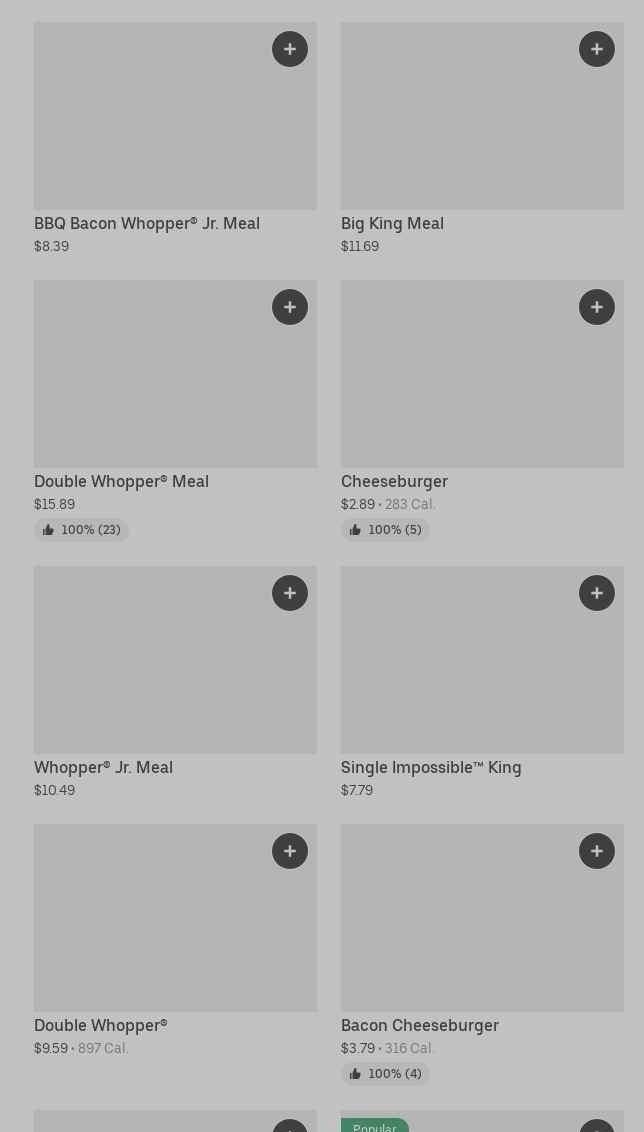Add Single Impossible King to order
This screenshot has height=1132, width=644.
(x=597, y=593)
